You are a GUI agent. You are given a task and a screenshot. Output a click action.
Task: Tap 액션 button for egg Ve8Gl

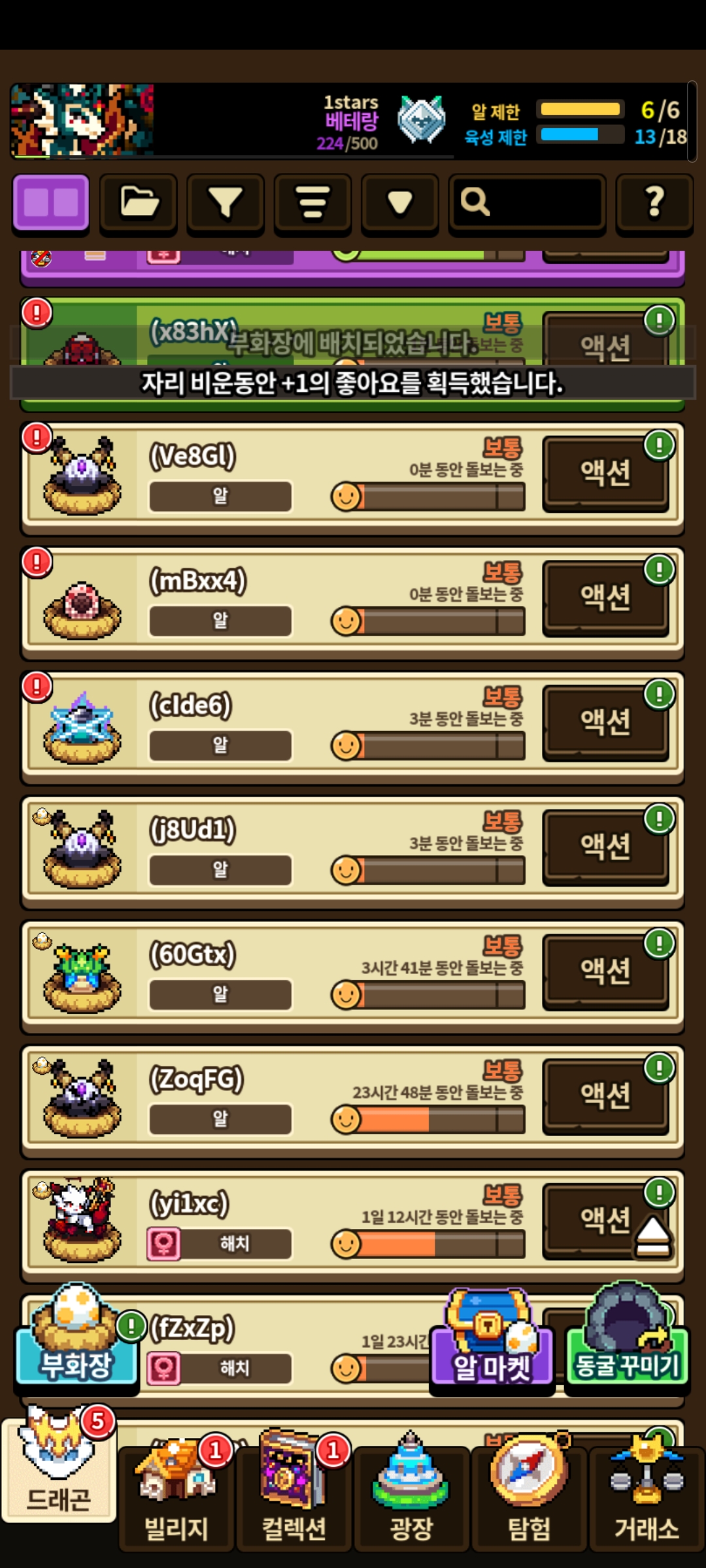[x=605, y=473]
